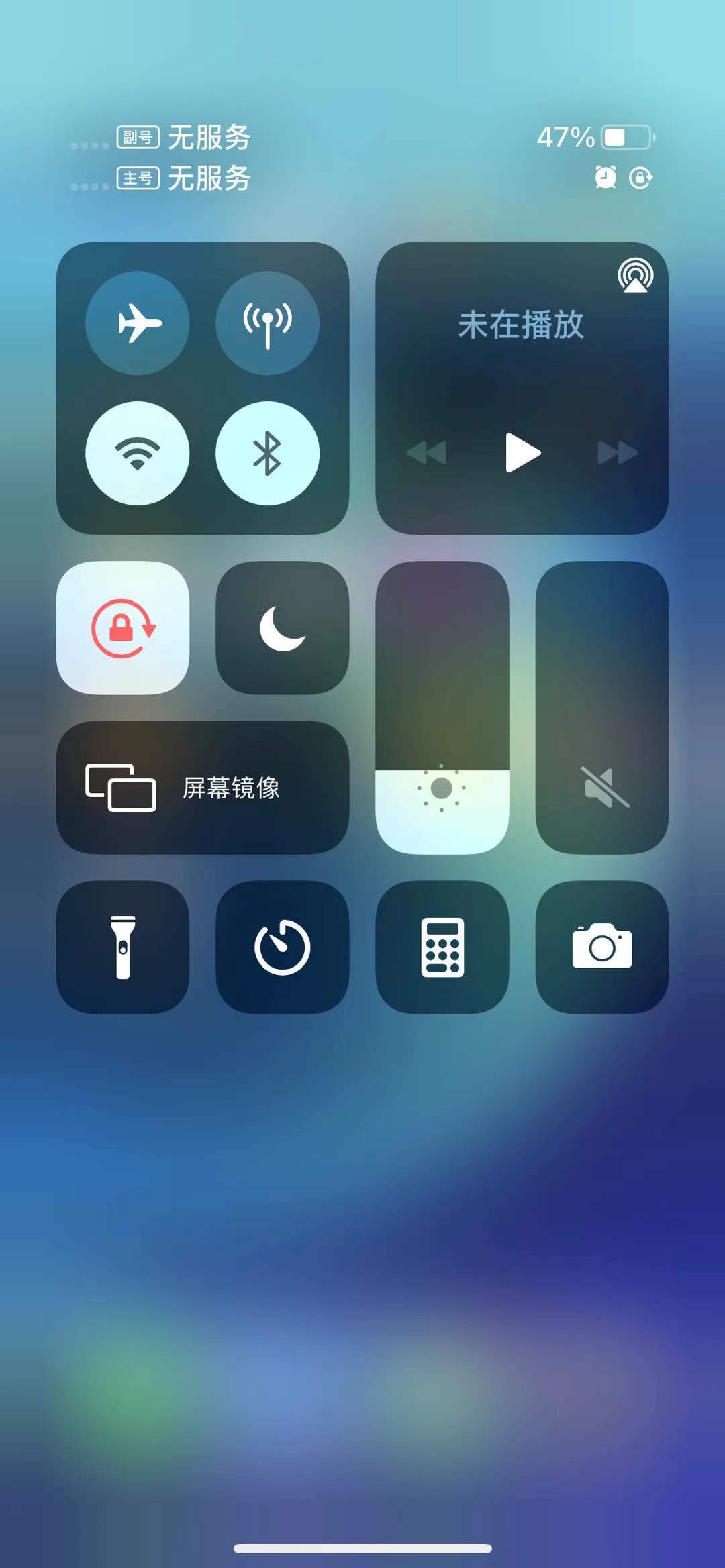Enable Do Not Disturb moon mode
725x1568 pixels.
282,628
